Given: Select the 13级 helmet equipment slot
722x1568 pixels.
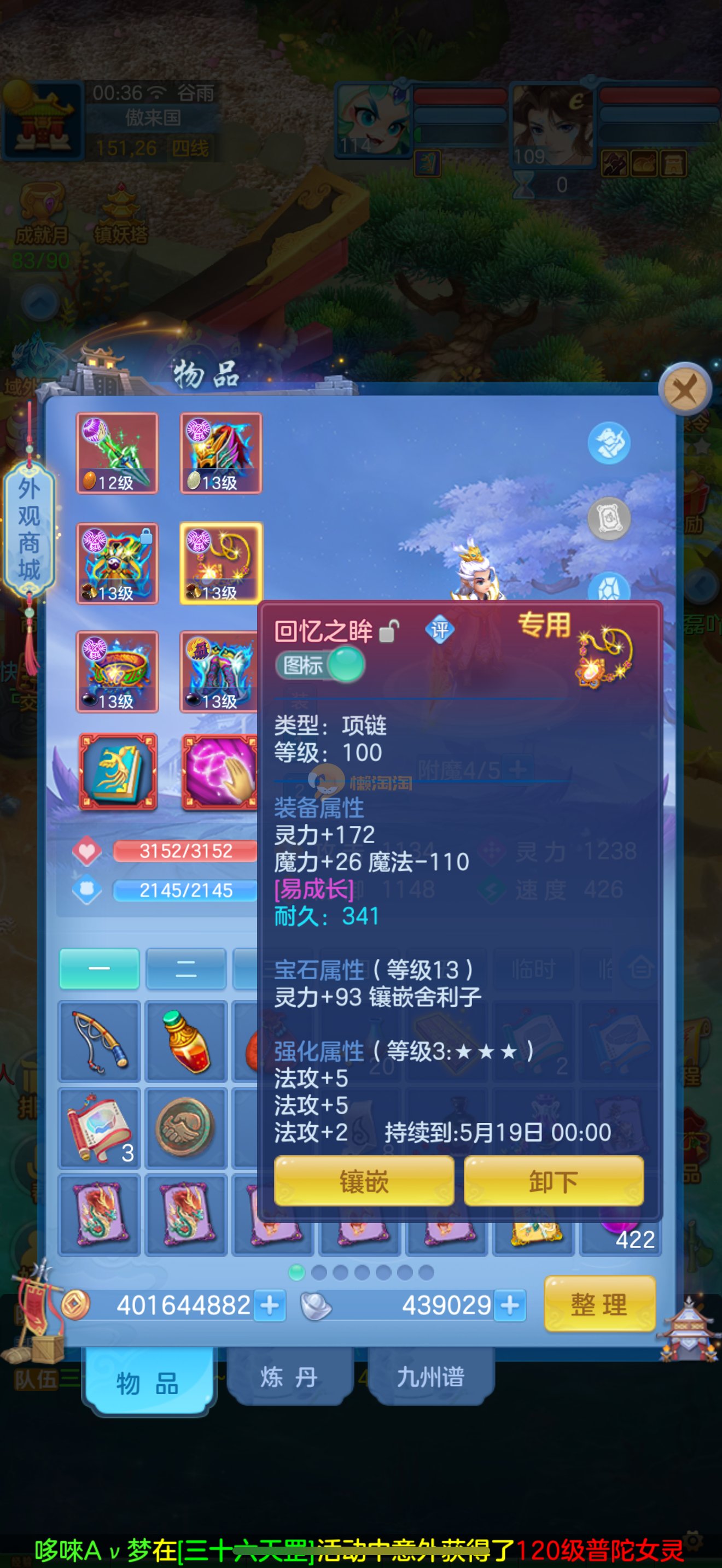Looking at the screenshot, I should [x=221, y=453].
